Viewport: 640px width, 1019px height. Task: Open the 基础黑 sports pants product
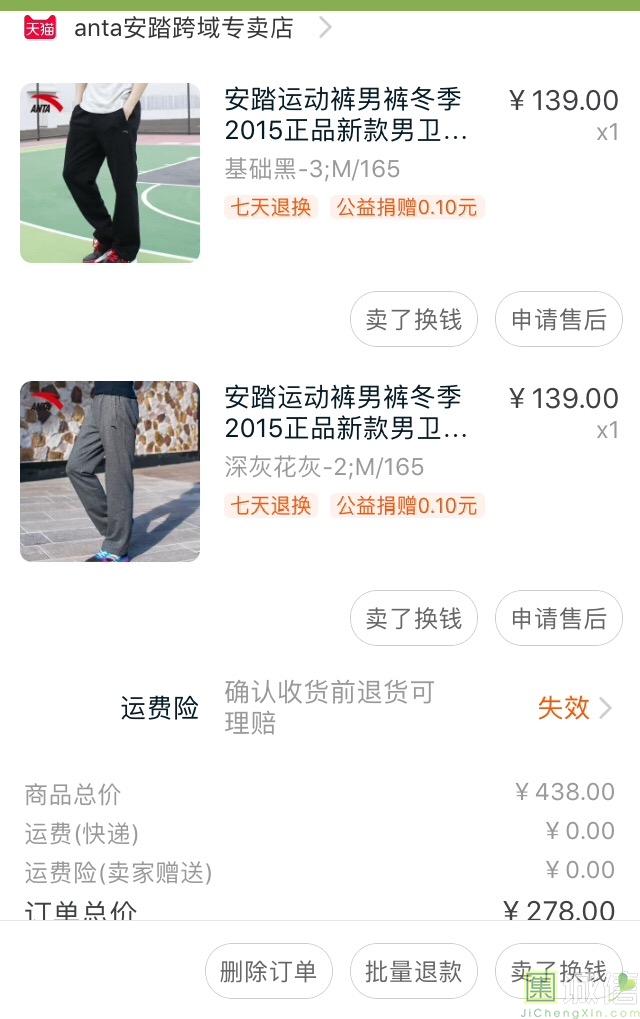pyautogui.click(x=345, y=115)
